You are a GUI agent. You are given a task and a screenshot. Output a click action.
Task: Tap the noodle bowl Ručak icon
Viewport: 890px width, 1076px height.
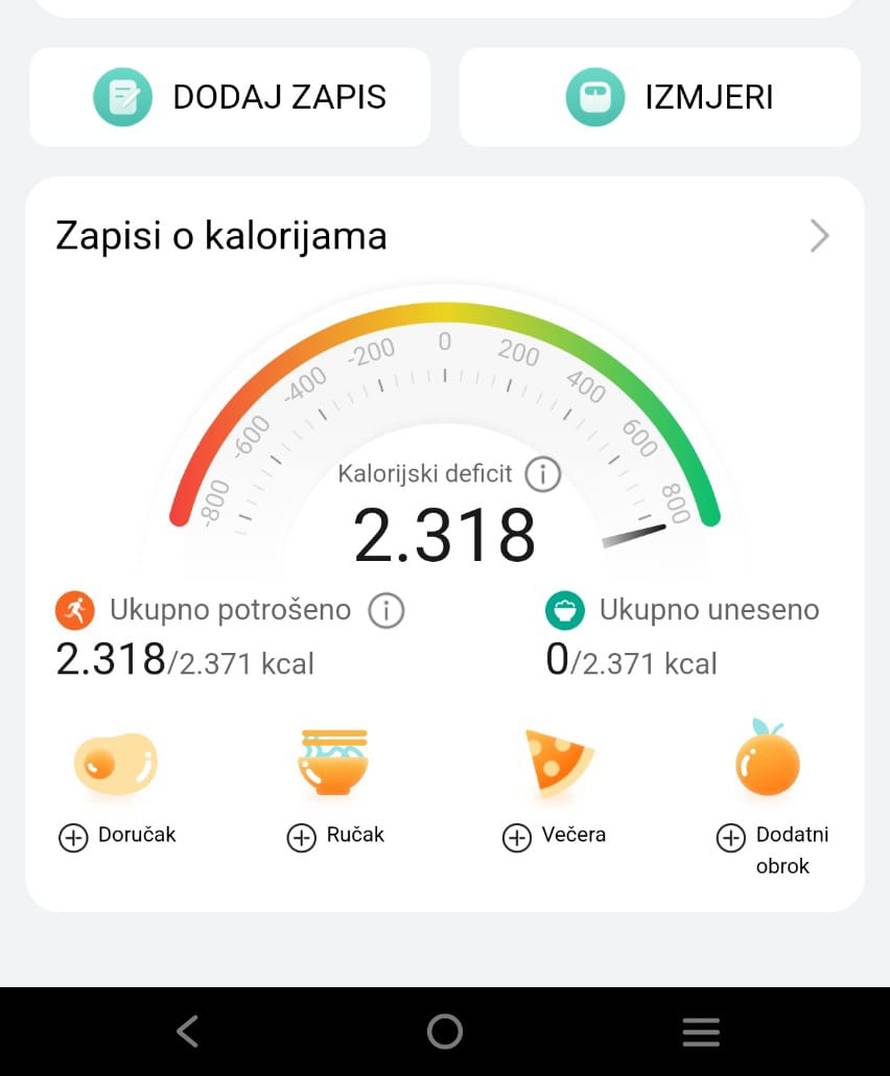[333, 762]
